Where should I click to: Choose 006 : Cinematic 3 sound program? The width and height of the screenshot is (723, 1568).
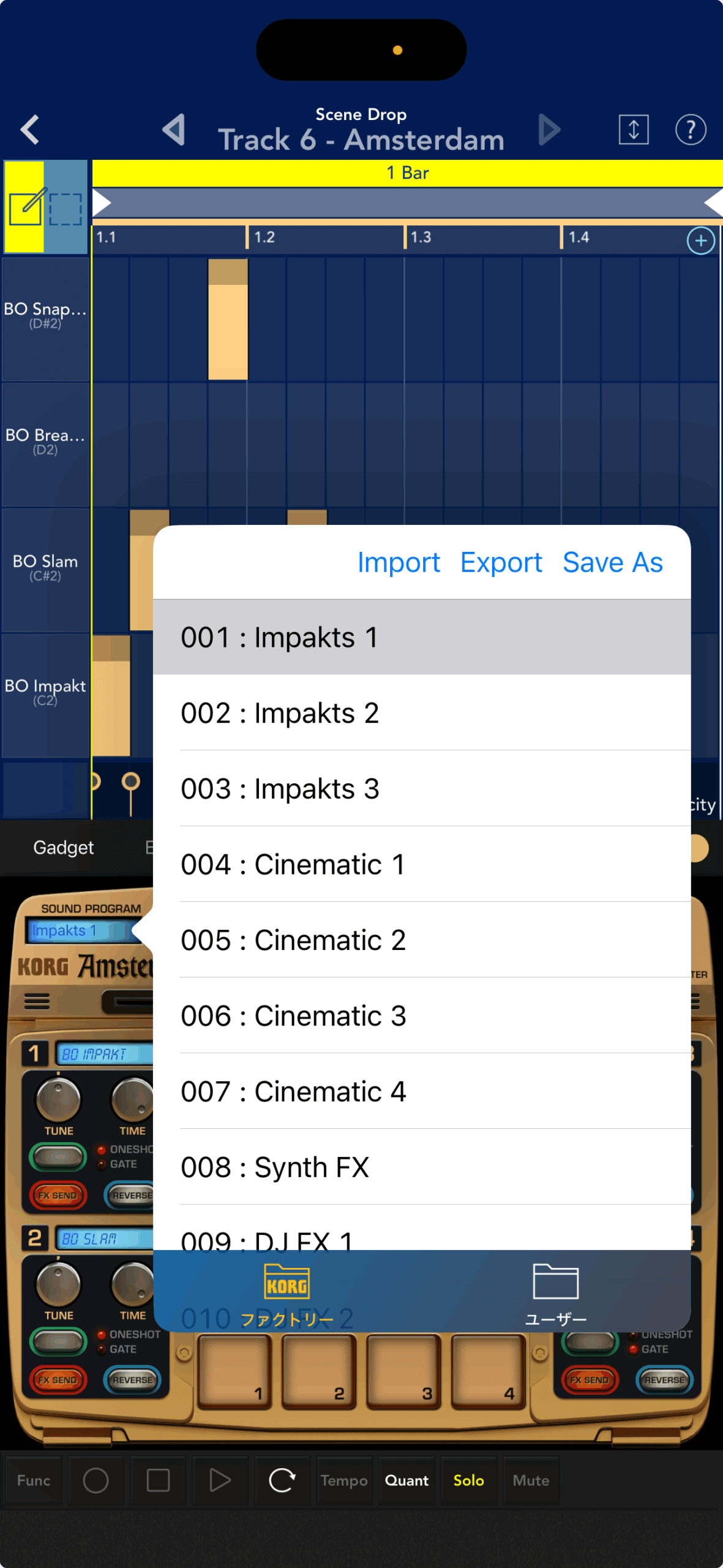click(x=421, y=1016)
